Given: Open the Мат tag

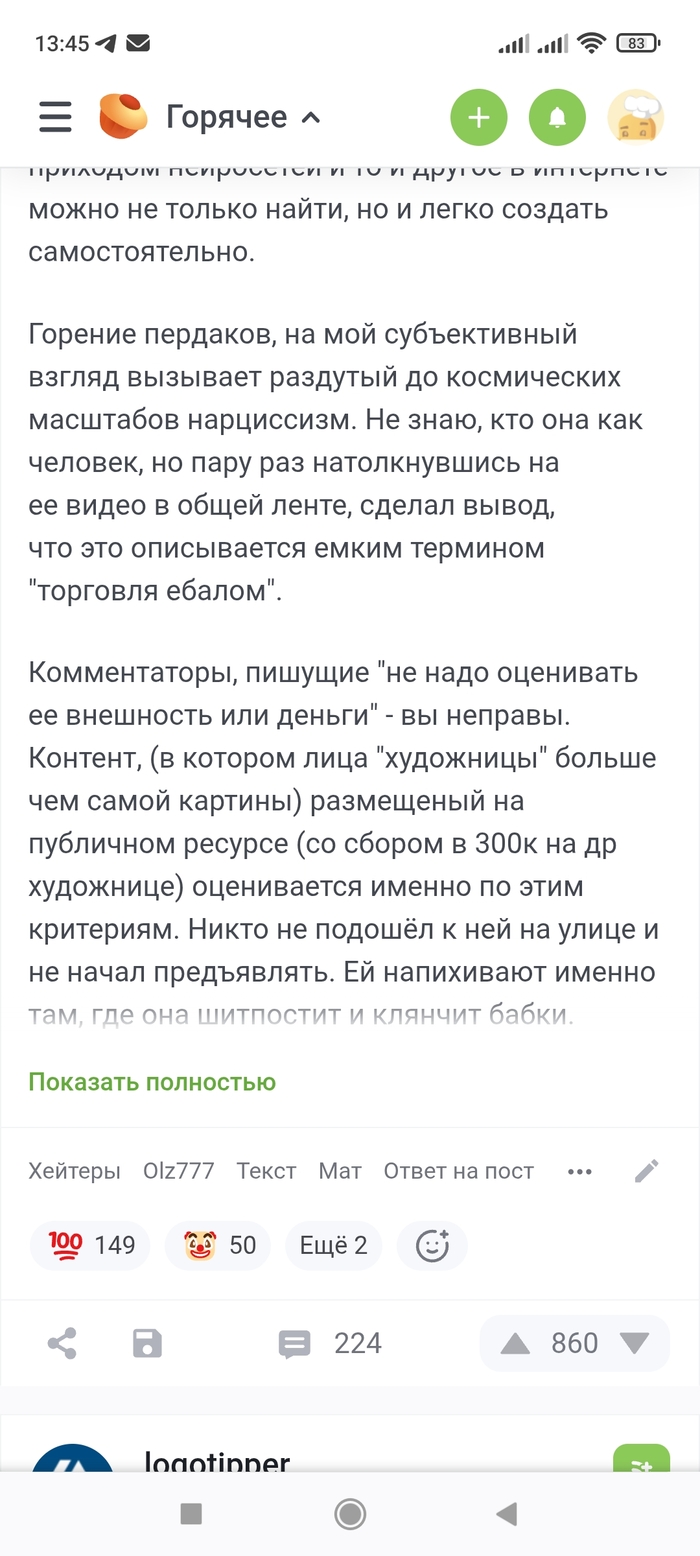Looking at the screenshot, I should [x=340, y=1171].
